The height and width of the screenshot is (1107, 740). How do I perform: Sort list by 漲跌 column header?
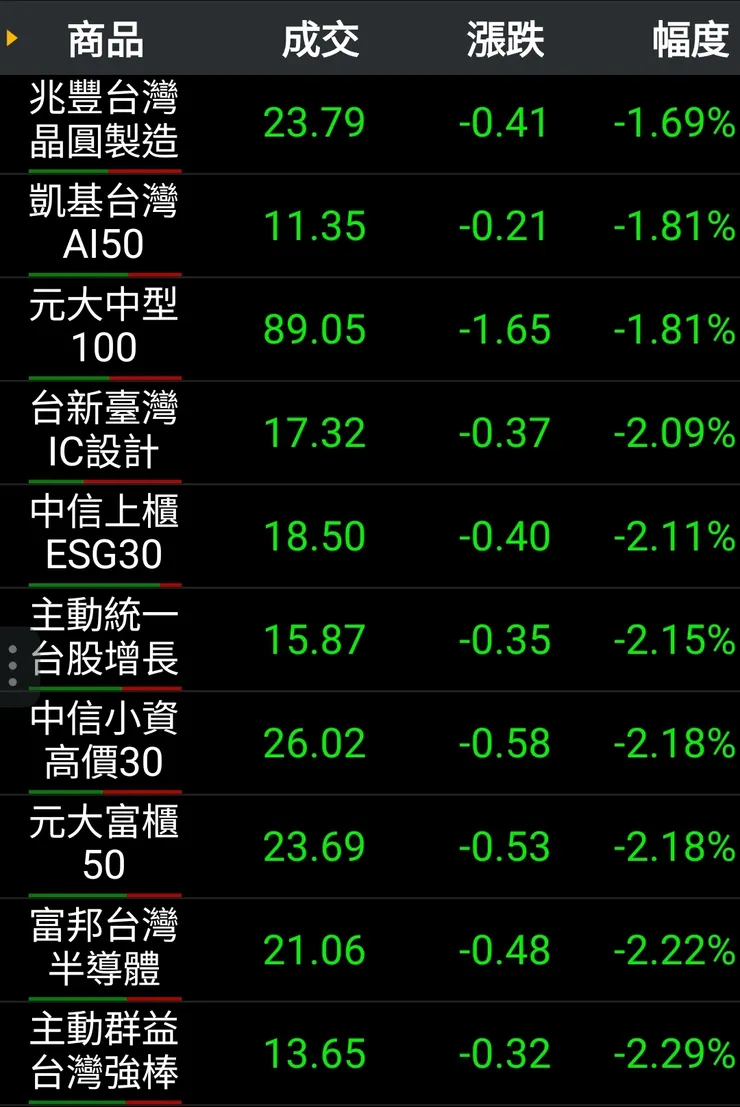505,40
